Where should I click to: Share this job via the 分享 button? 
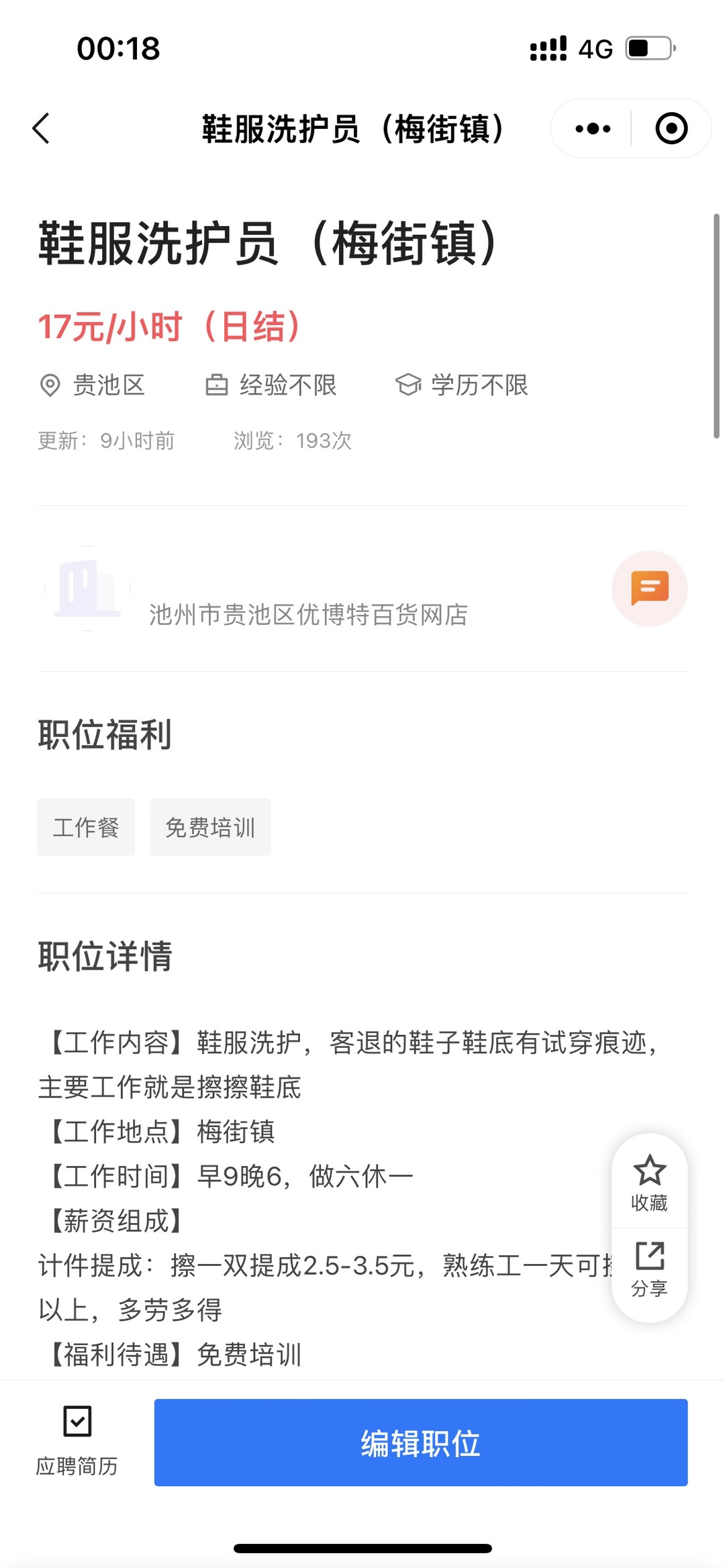point(649,1268)
